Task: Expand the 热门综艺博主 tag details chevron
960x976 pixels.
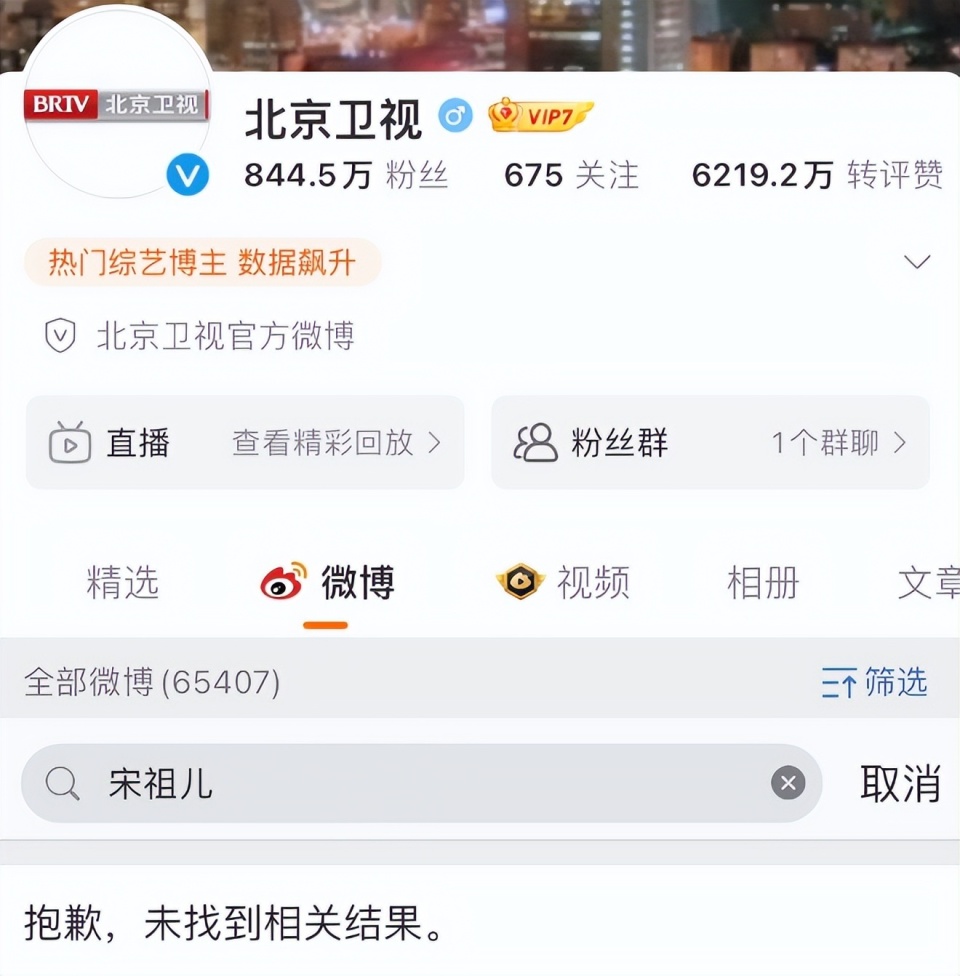Action: 916,261
